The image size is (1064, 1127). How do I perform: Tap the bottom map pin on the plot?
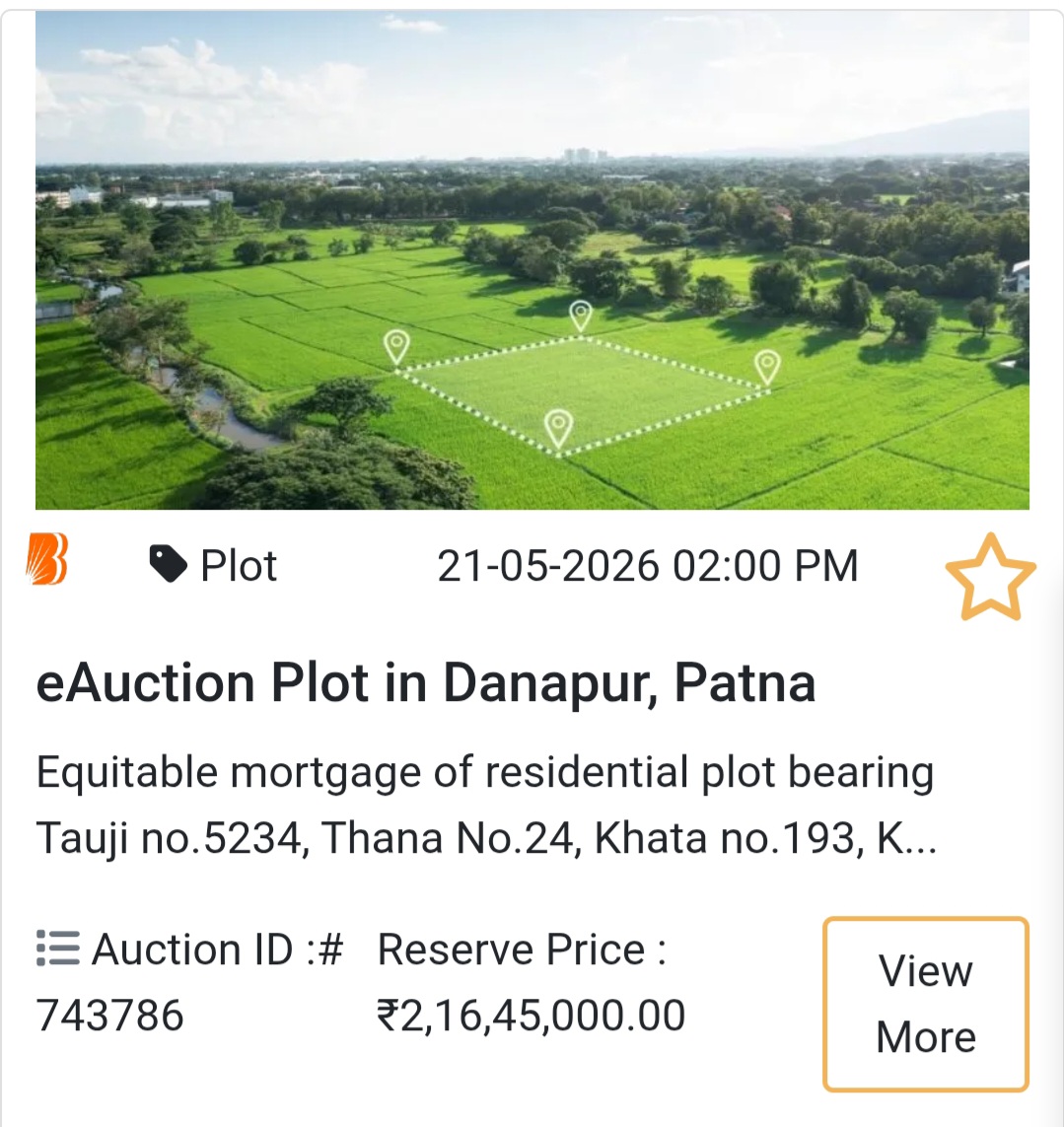tap(559, 424)
